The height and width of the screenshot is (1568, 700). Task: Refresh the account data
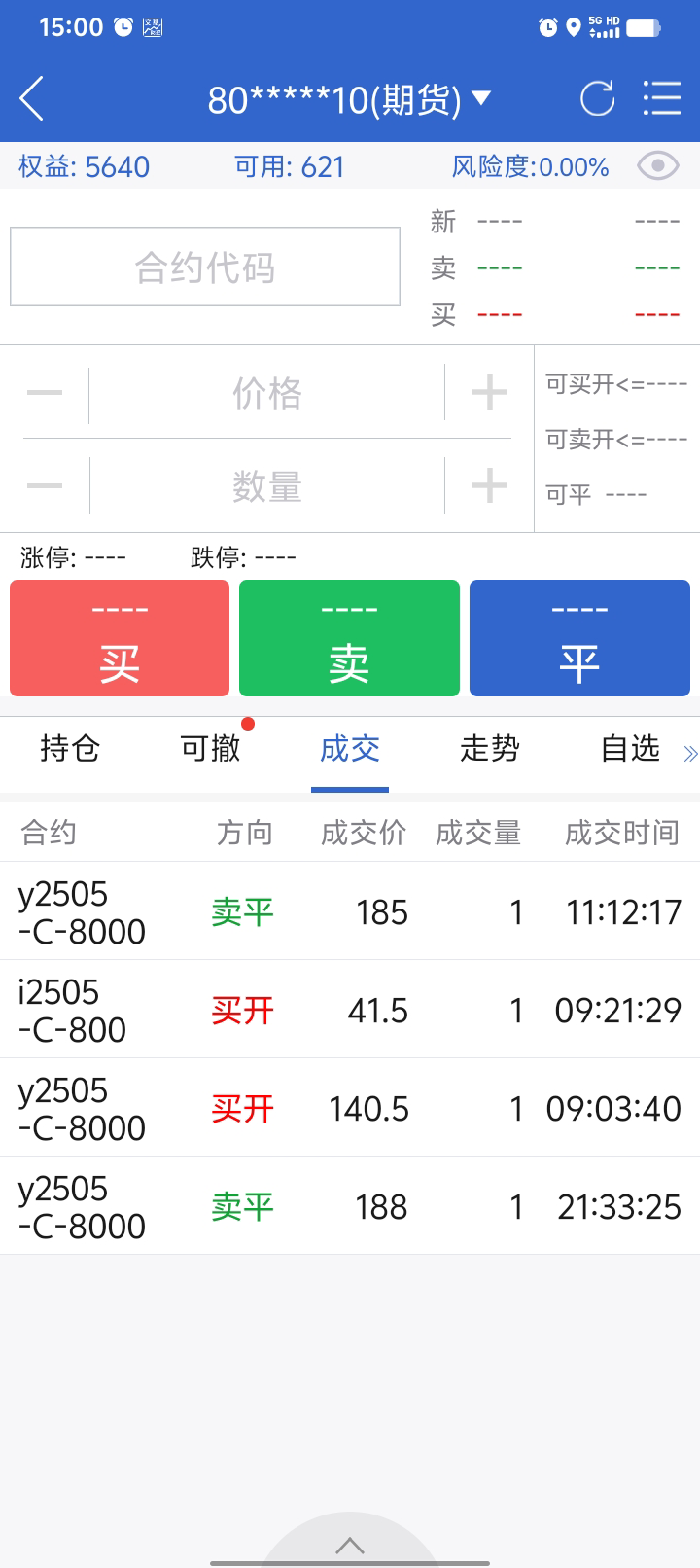[x=597, y=99]
